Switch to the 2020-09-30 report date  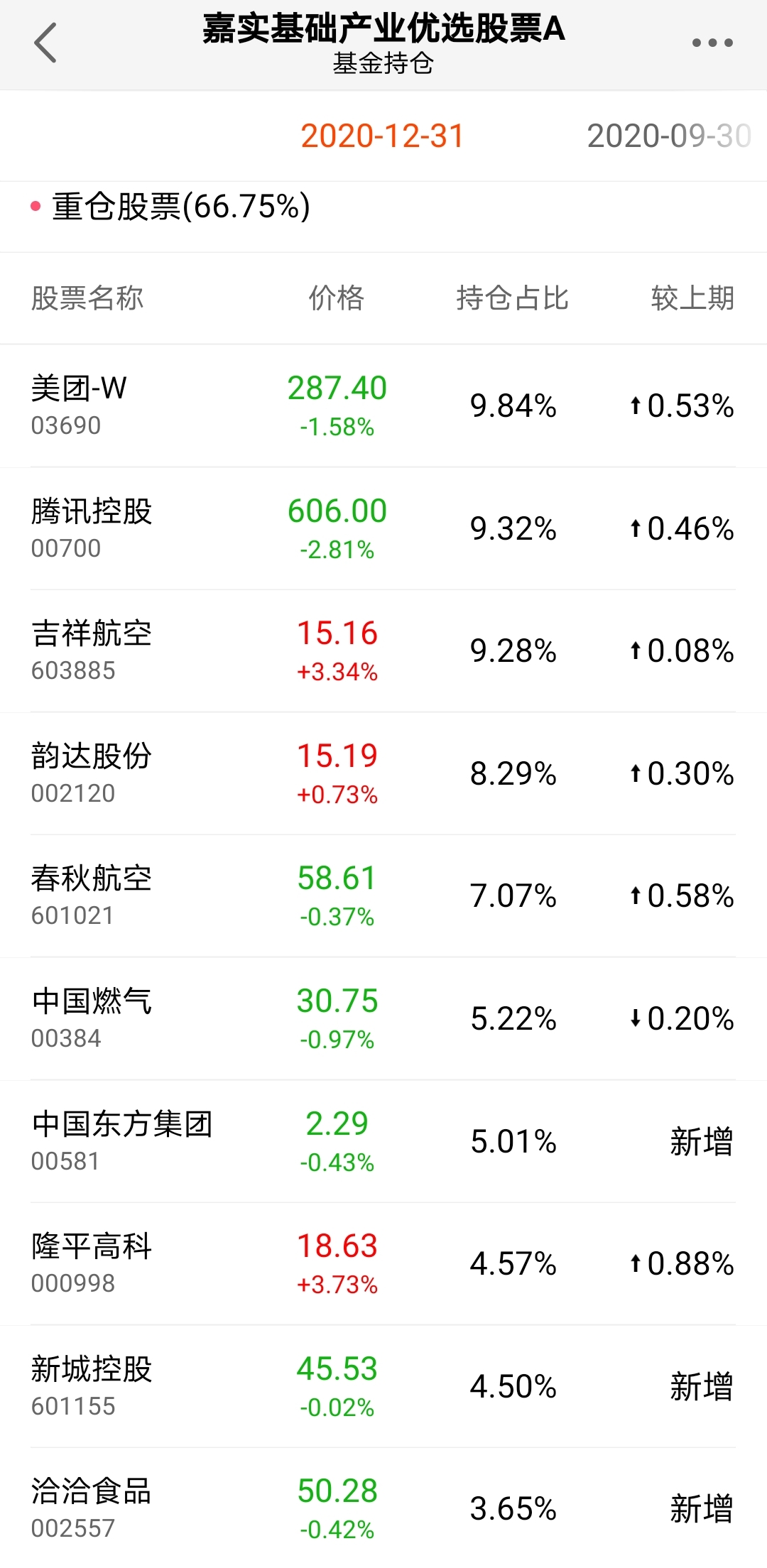point(669,136)
